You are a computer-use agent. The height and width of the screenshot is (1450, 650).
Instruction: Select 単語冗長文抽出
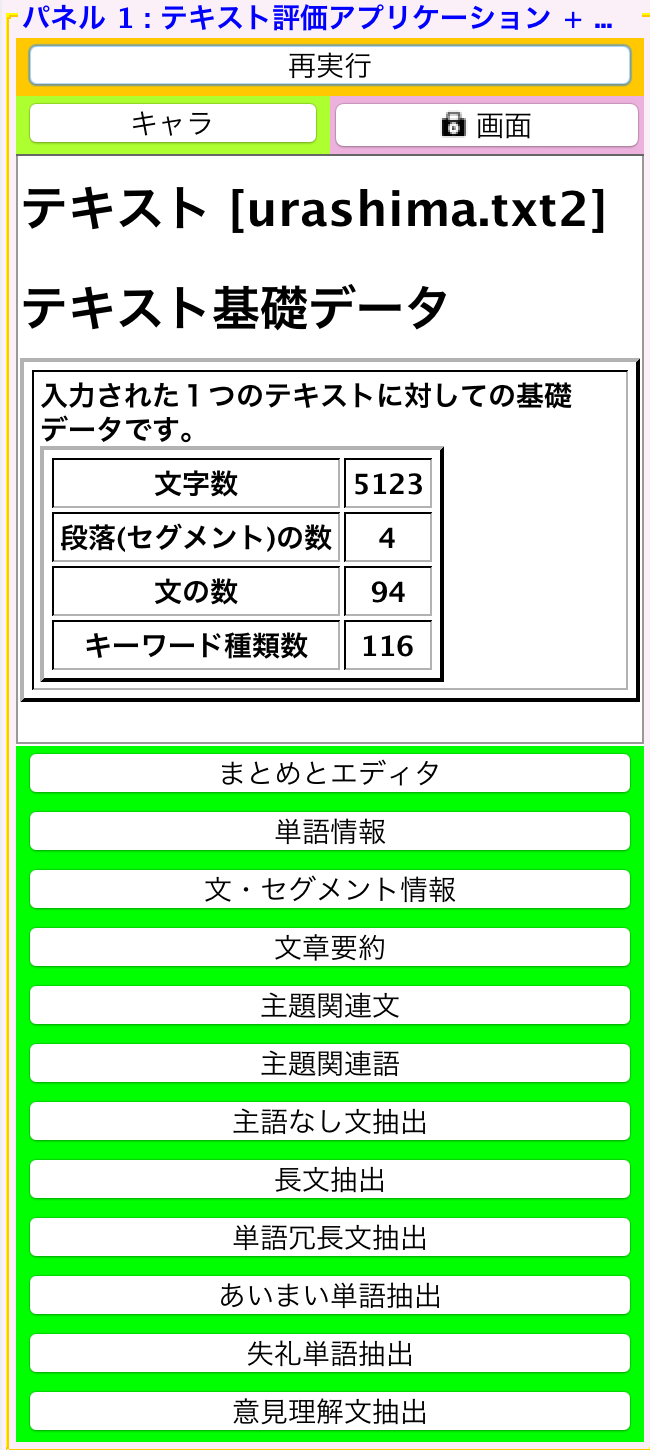coord(330,1237)
